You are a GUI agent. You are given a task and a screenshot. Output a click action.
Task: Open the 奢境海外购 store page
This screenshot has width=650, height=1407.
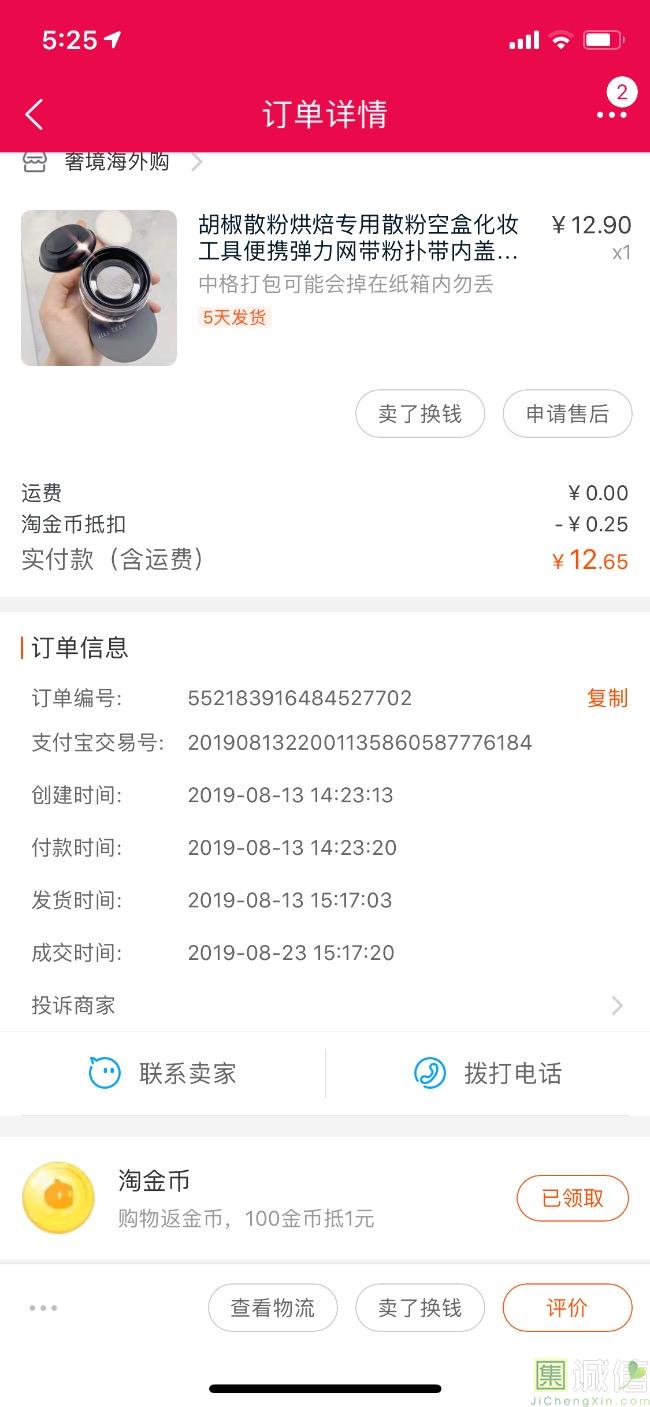[x=116, y=162]
